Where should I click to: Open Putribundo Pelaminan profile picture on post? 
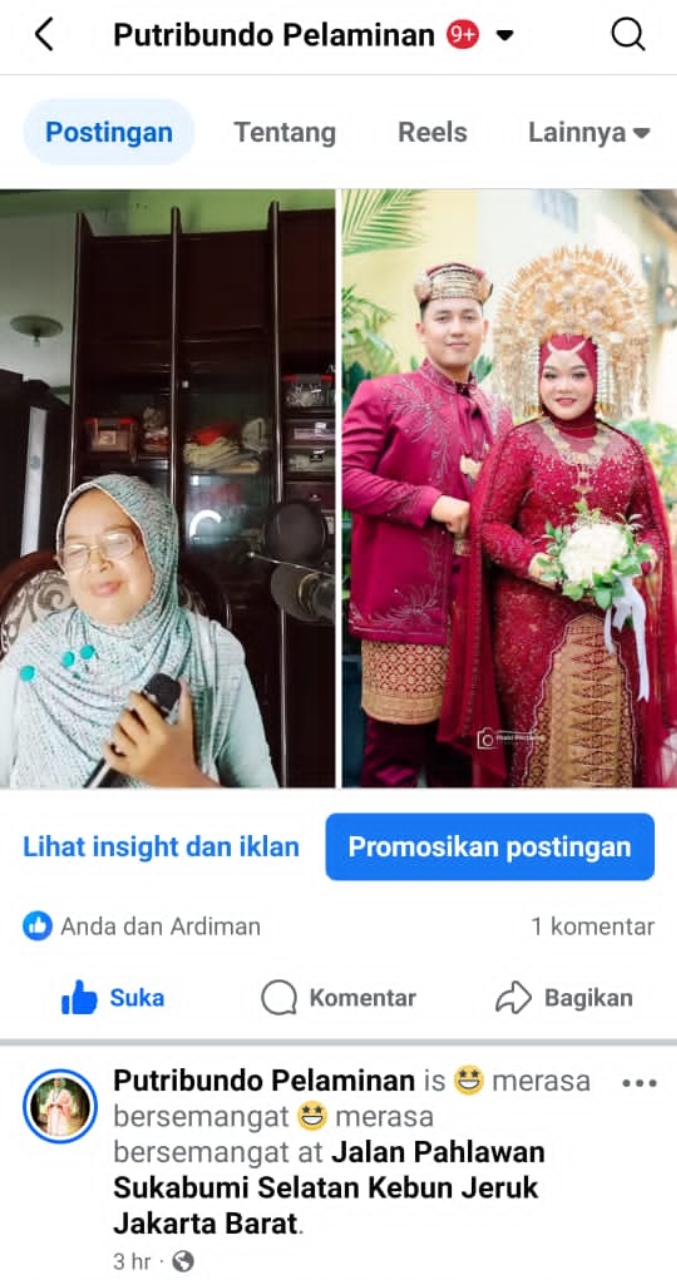click(60, 1106)
